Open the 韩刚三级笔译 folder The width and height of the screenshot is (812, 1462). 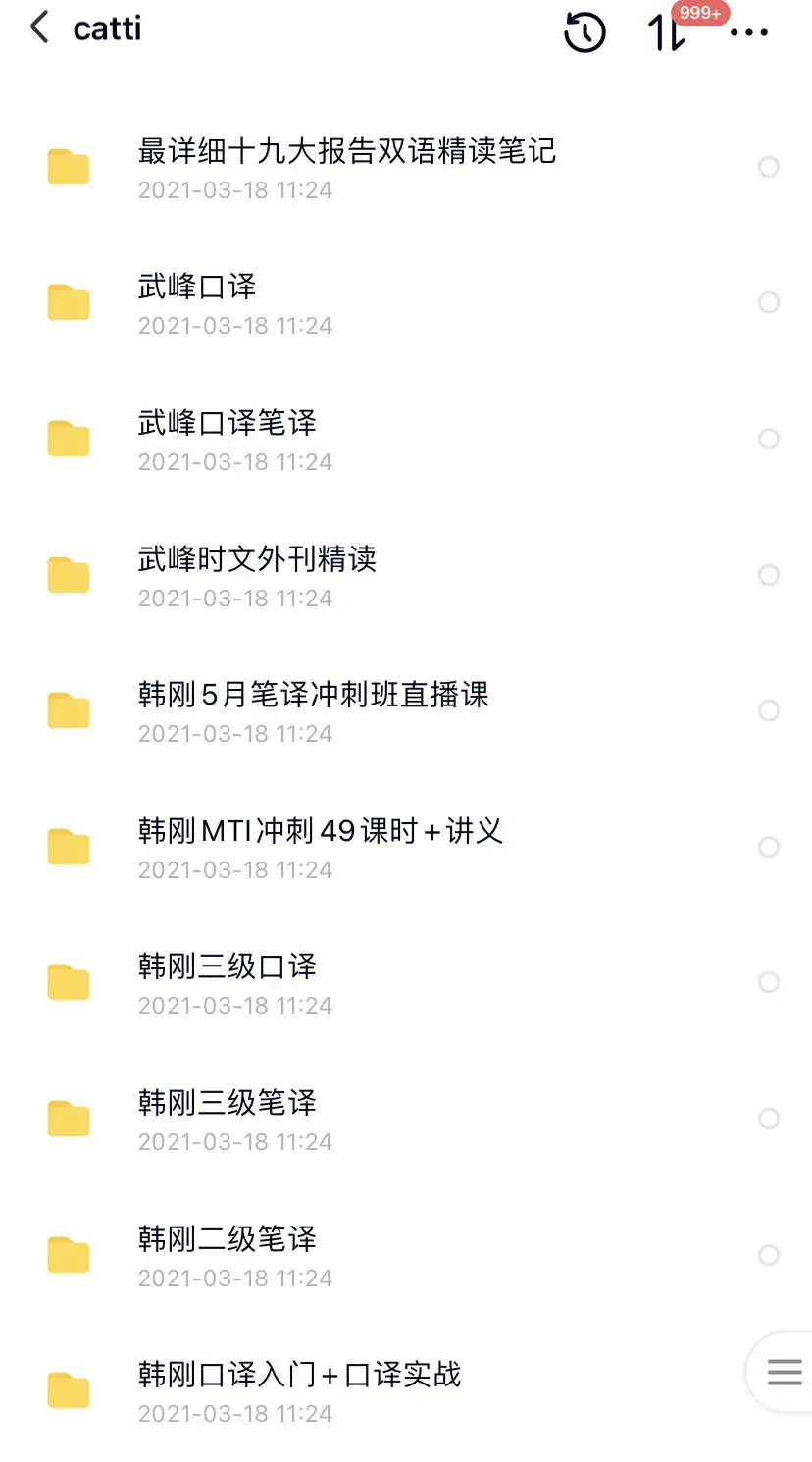tap(406, 1120)
